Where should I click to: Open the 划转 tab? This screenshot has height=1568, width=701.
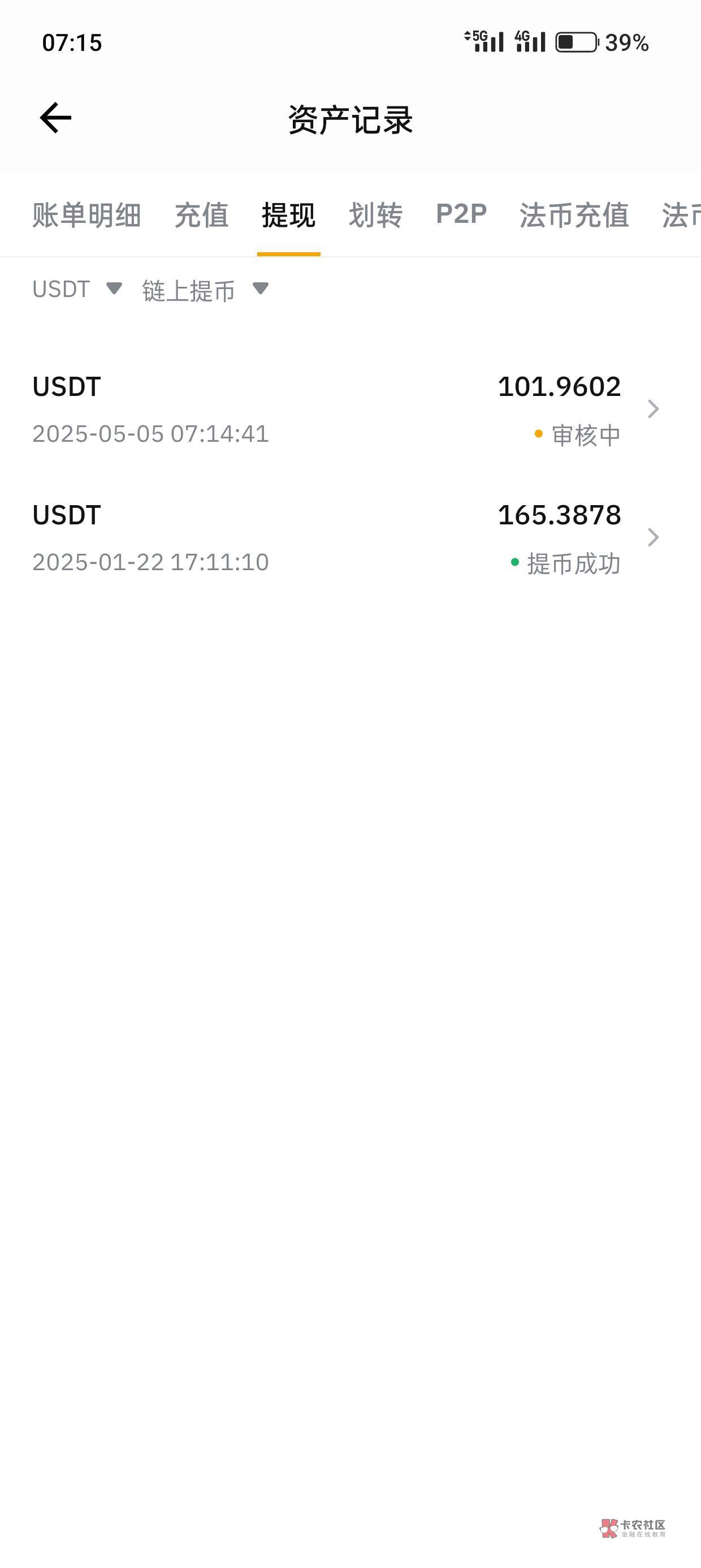tap(375, 216)
